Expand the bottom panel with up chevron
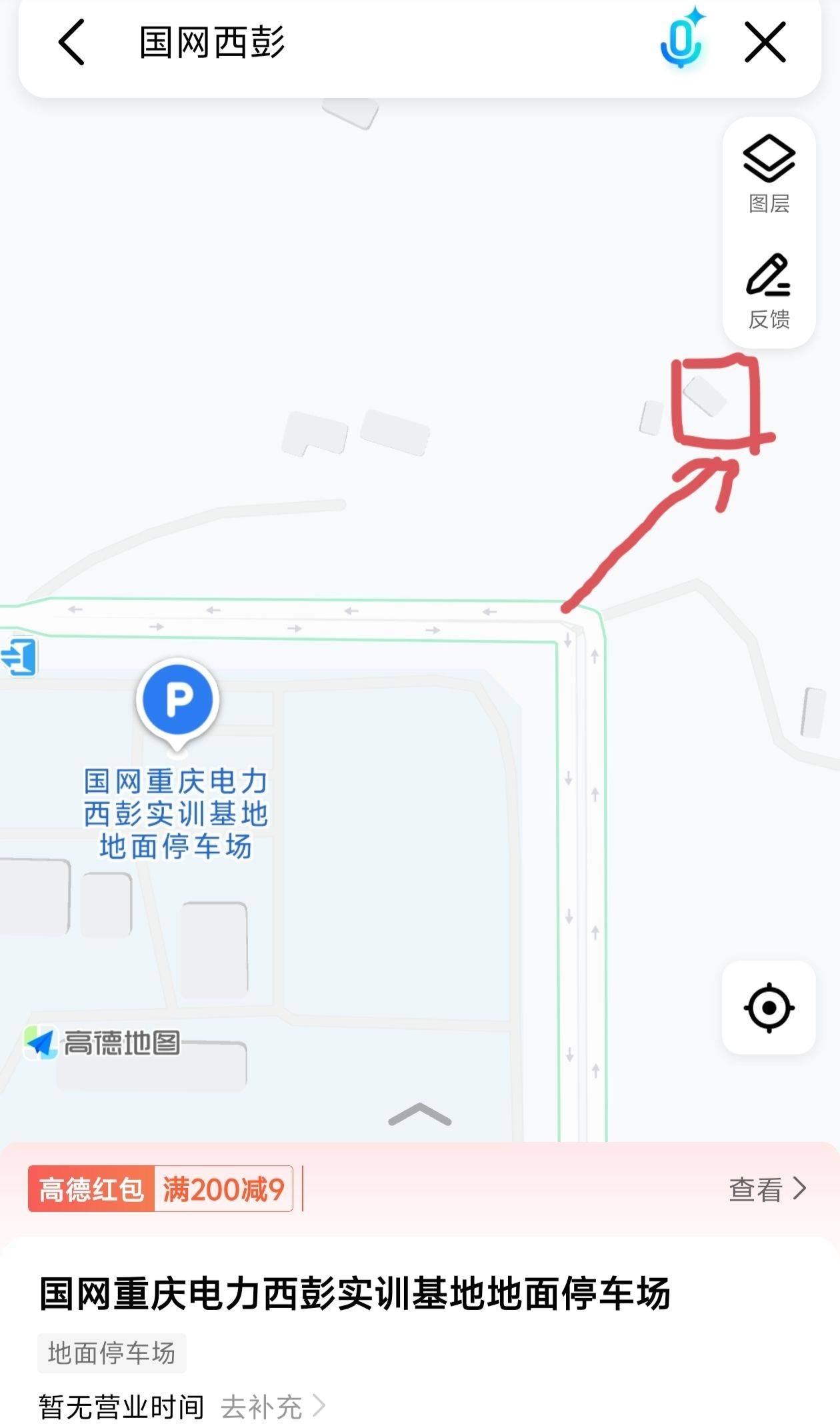840x1424 pixels. pos(419,1114)
